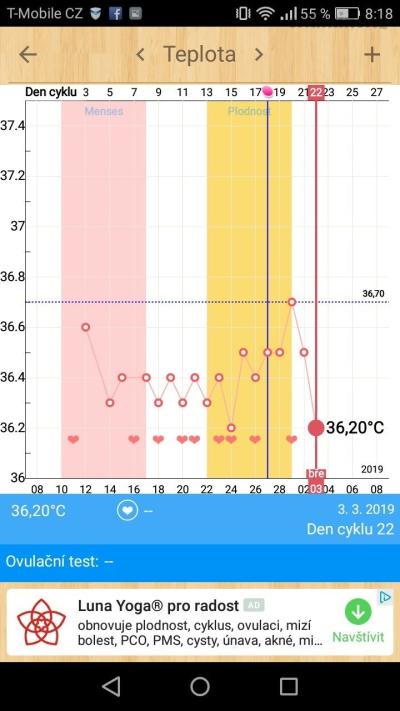Go back using the top-left arrow
Screen dimensions: 400x711
click(28, 55)
